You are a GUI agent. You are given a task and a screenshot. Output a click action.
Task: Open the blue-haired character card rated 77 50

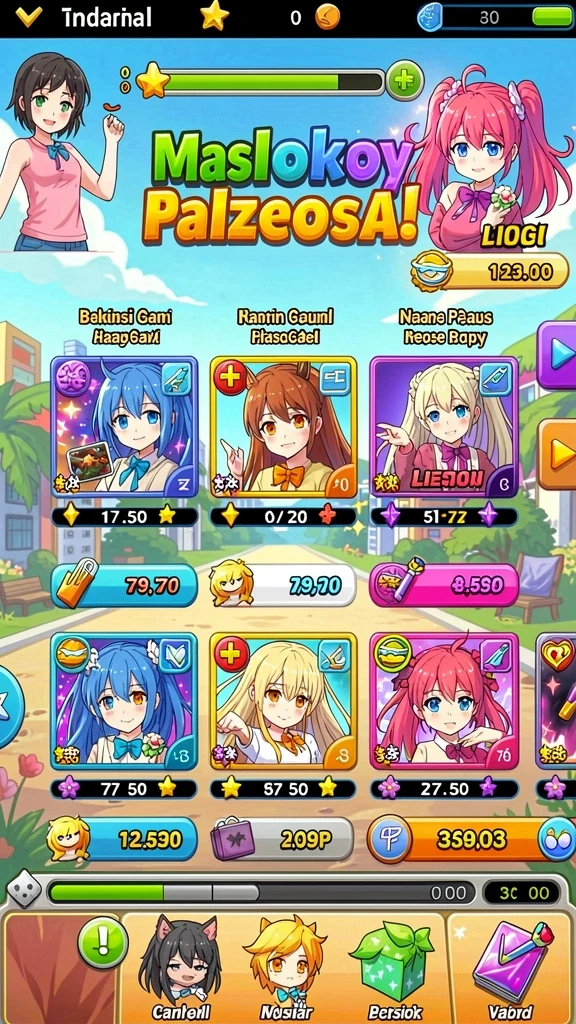click(124, 701)
